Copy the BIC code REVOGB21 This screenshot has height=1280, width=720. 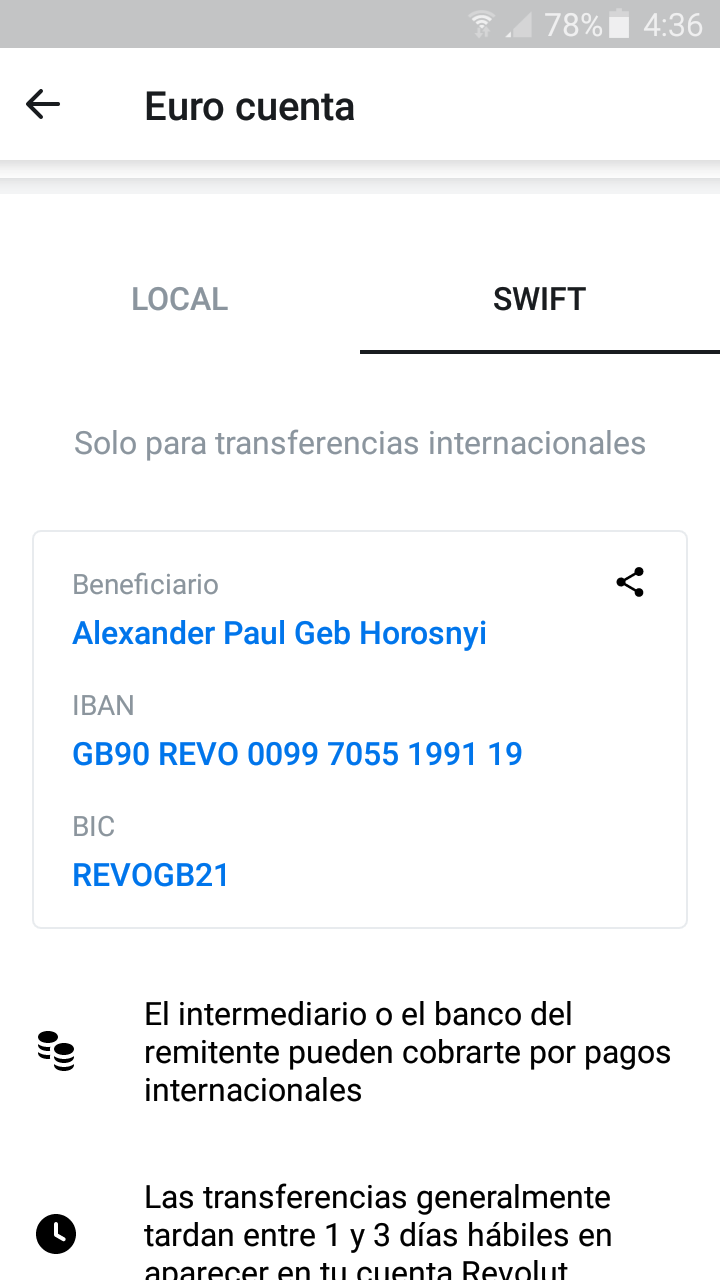point(151,875)
